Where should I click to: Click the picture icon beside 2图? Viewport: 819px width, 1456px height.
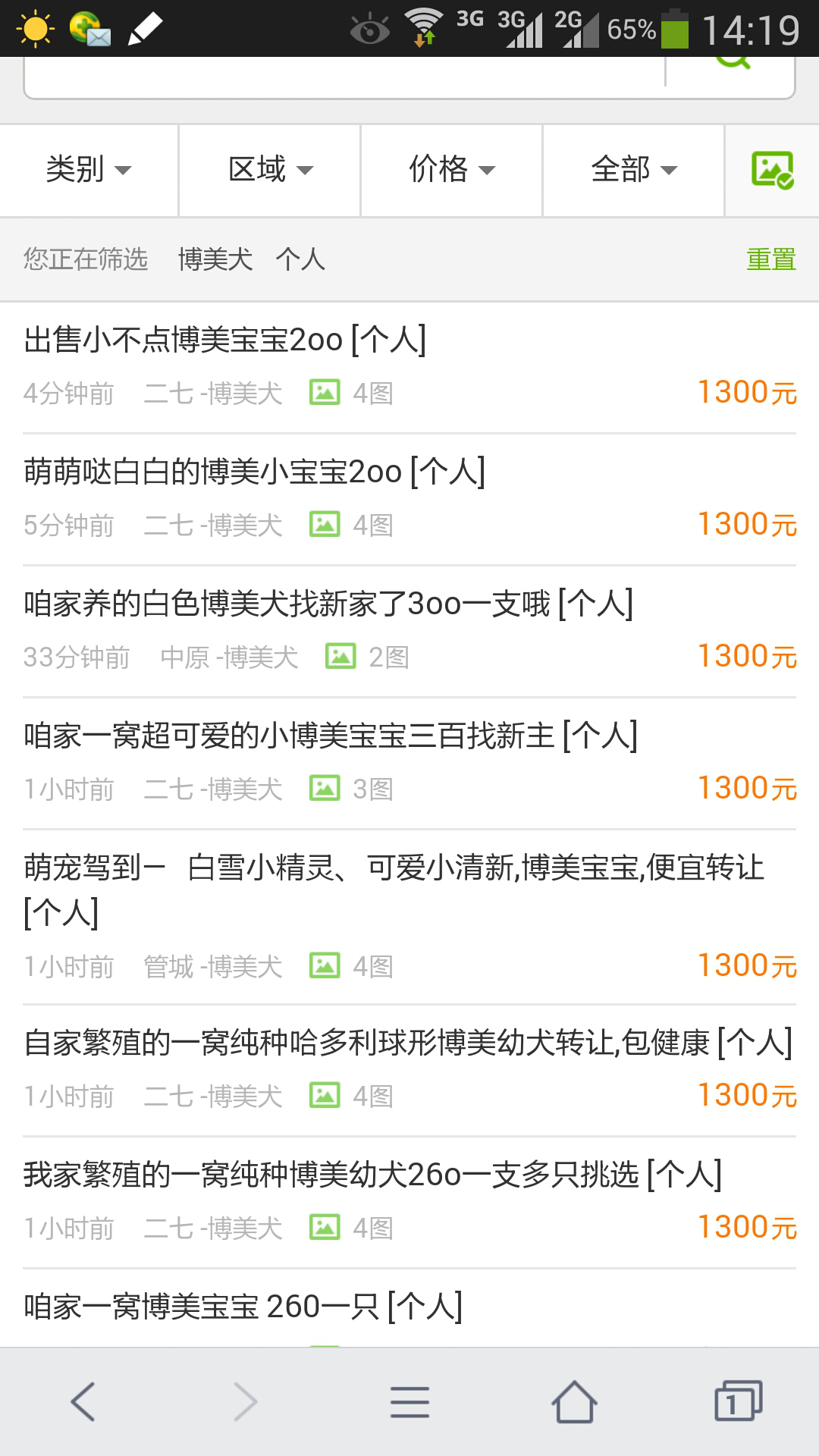(x=342, y=656)
